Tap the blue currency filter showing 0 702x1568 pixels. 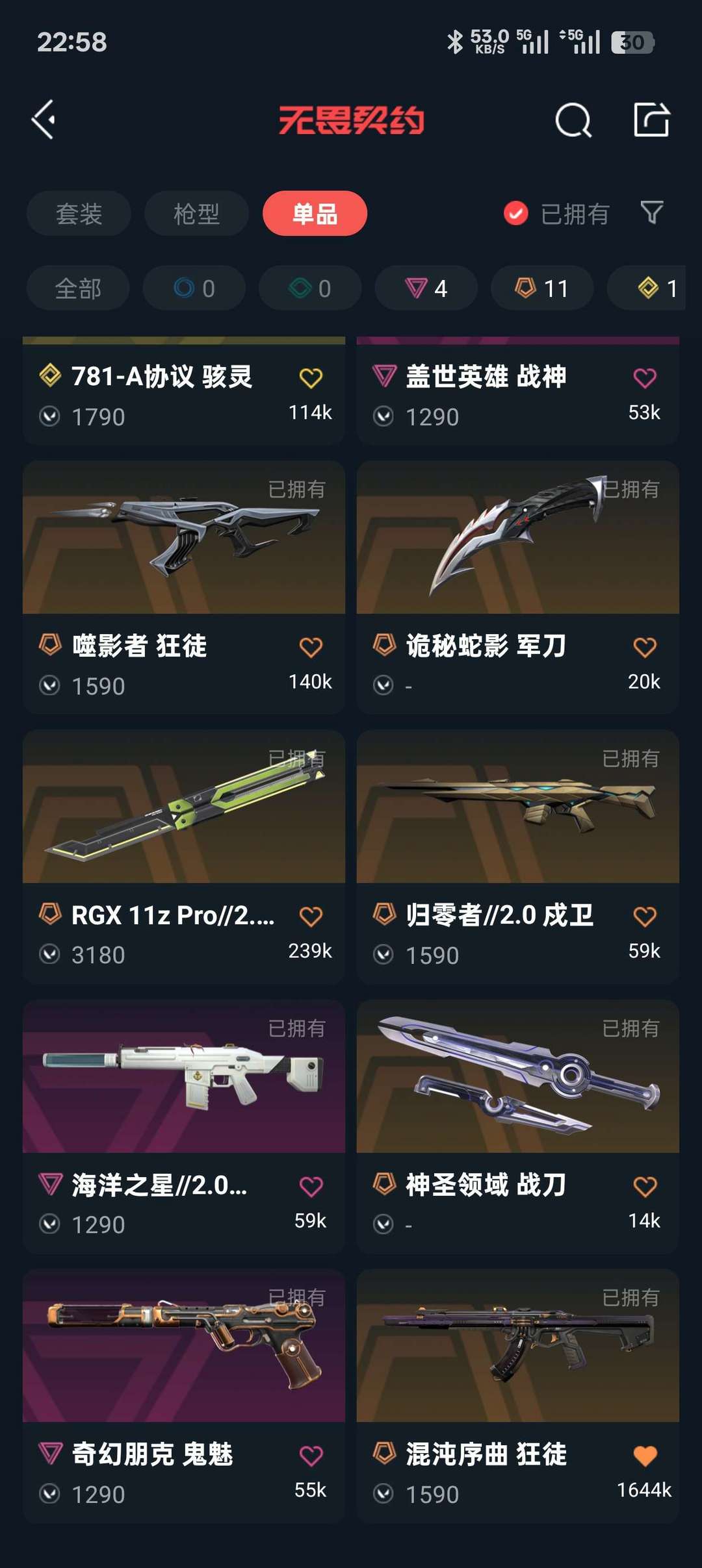click(x=194, y=288)
